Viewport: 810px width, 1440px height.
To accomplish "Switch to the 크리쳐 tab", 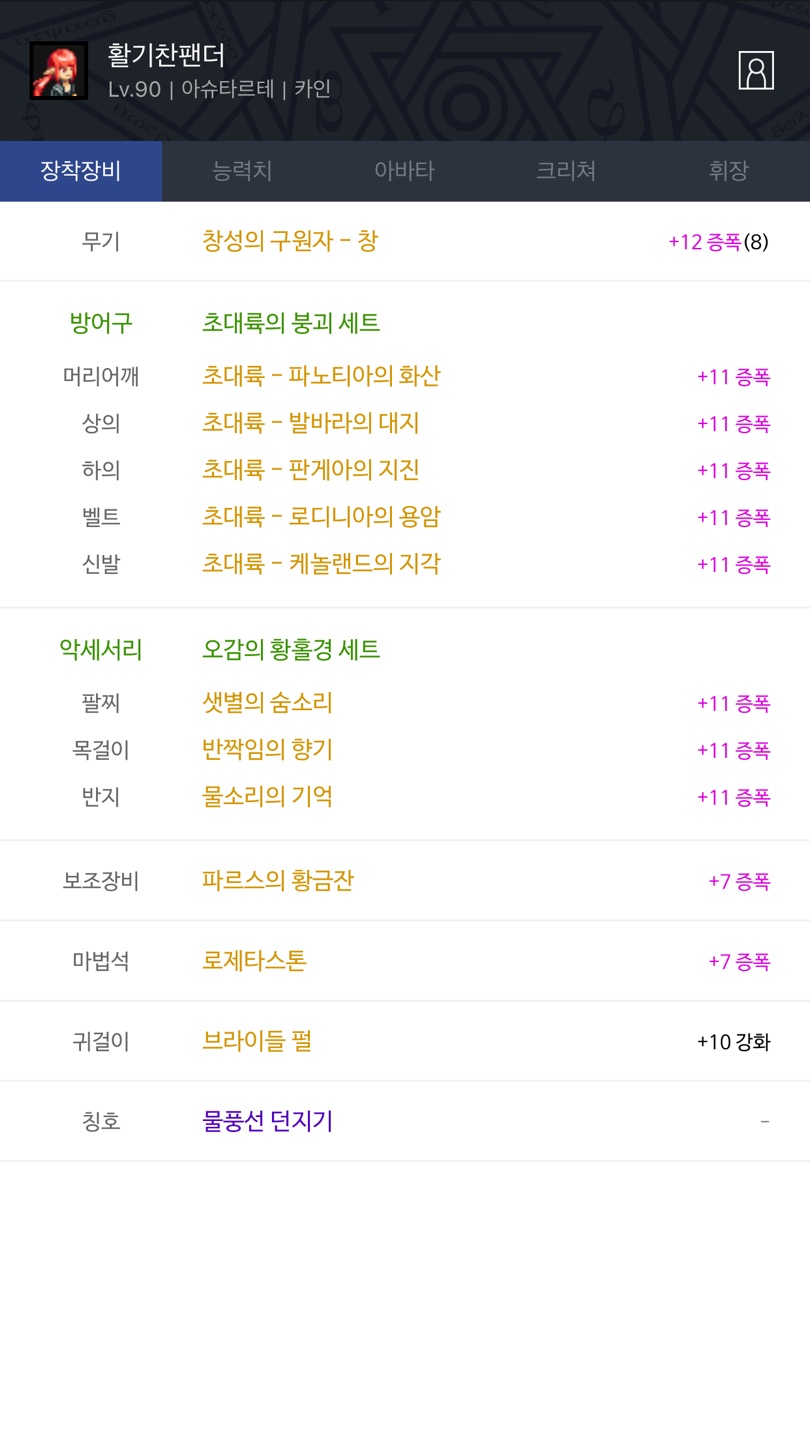I will pyautogui.click(x=566, y=171).
